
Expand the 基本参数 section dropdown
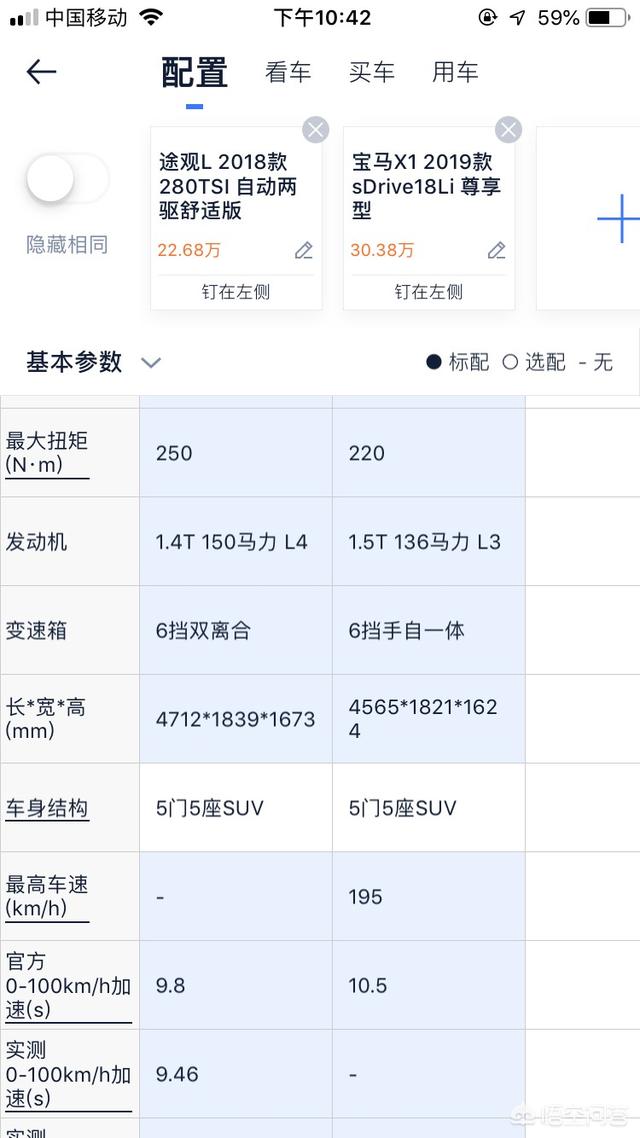[x=150, y=362]
